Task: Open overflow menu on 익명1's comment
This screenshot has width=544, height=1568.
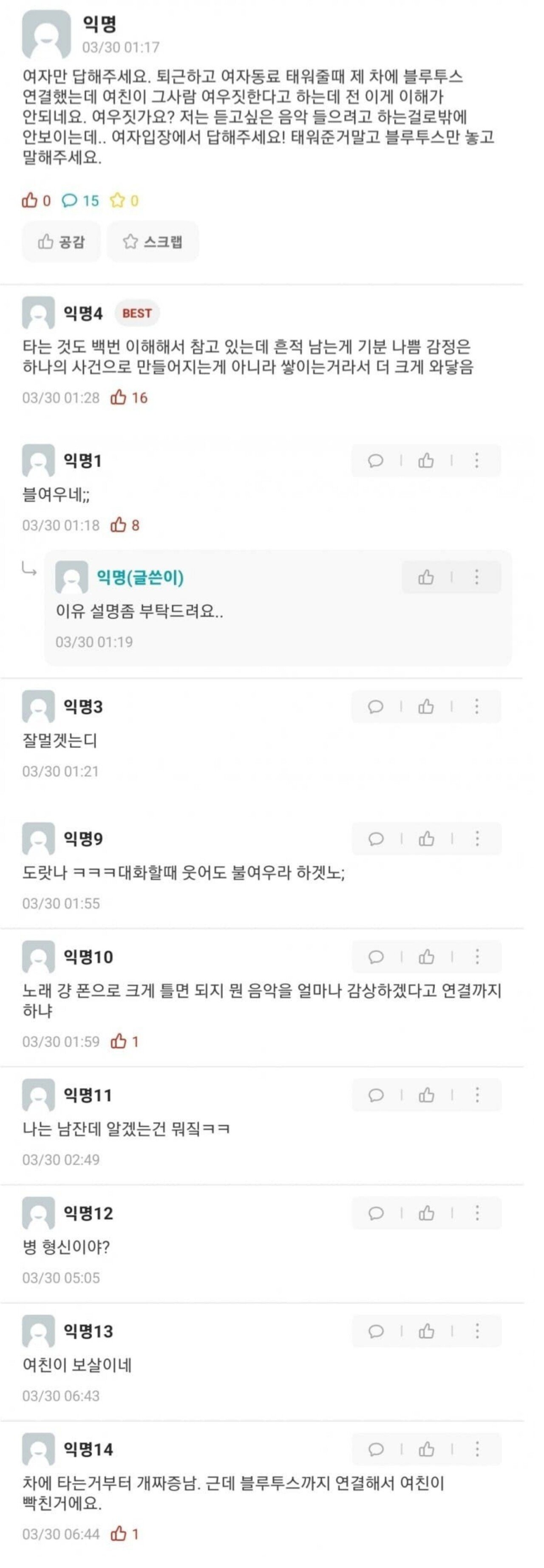Action: [x=476, y=461]
